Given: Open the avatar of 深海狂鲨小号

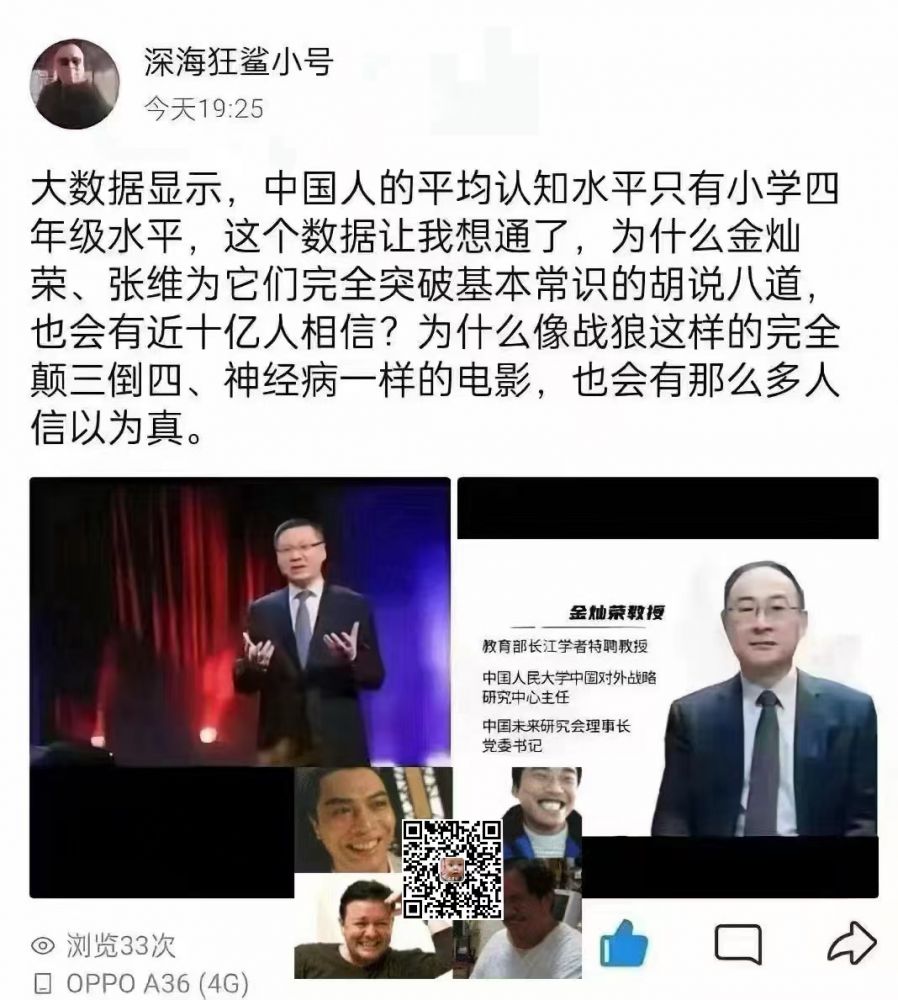Looking at the screenshot, I should pyautogui.click(x=75, y=84).
